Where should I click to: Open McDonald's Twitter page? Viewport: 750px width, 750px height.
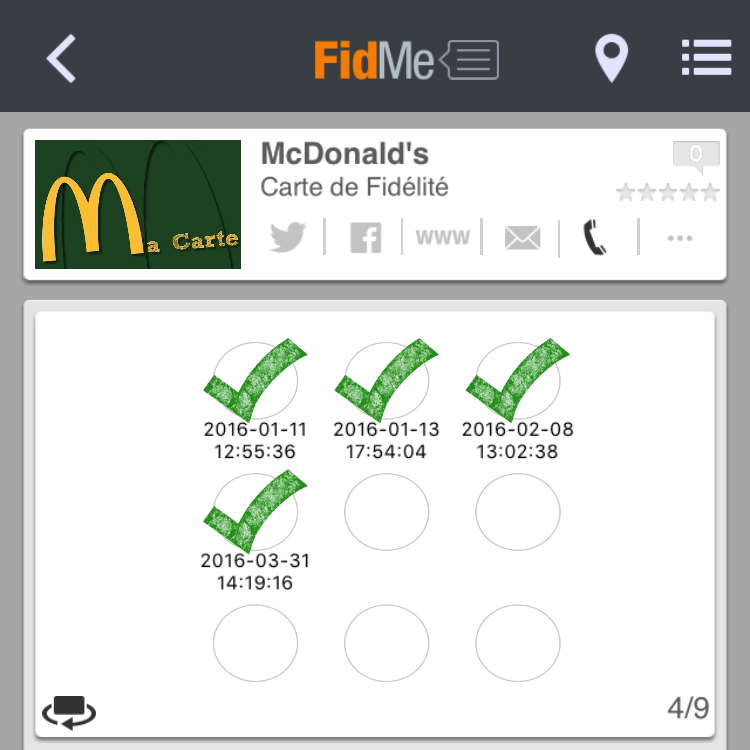tap(288, 238)
